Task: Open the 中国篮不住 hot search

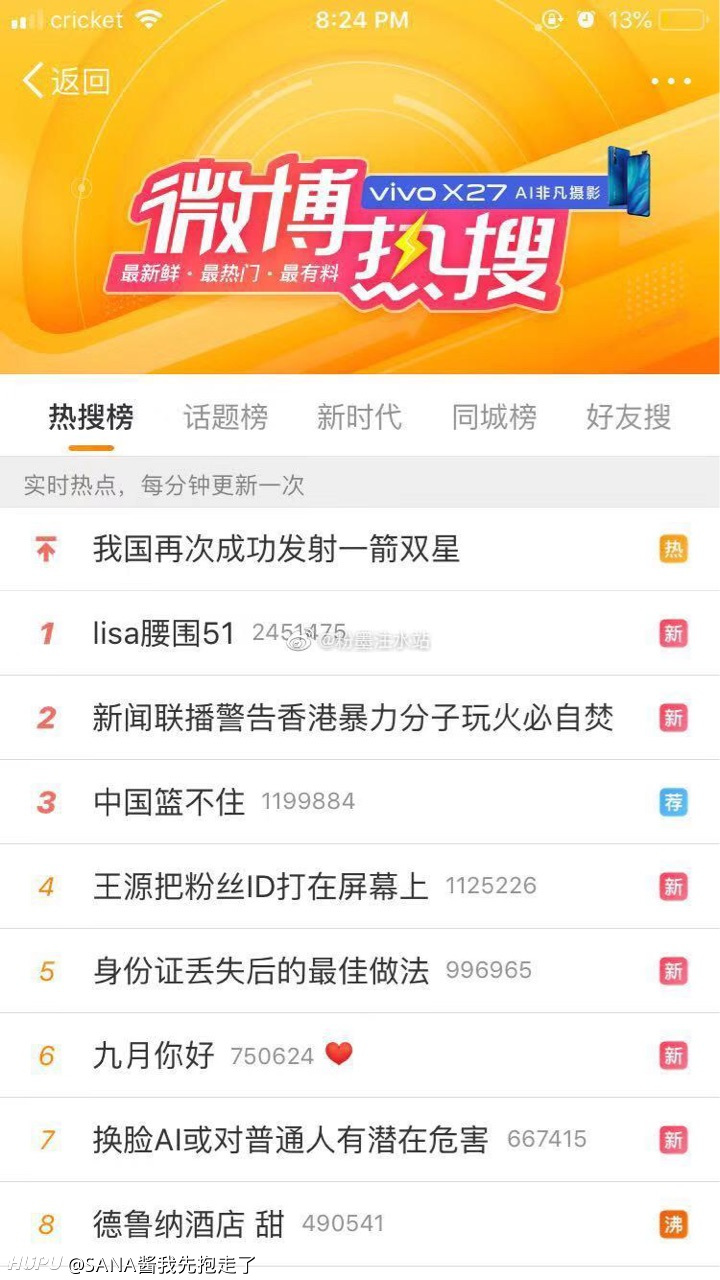Action: point(360,801)
